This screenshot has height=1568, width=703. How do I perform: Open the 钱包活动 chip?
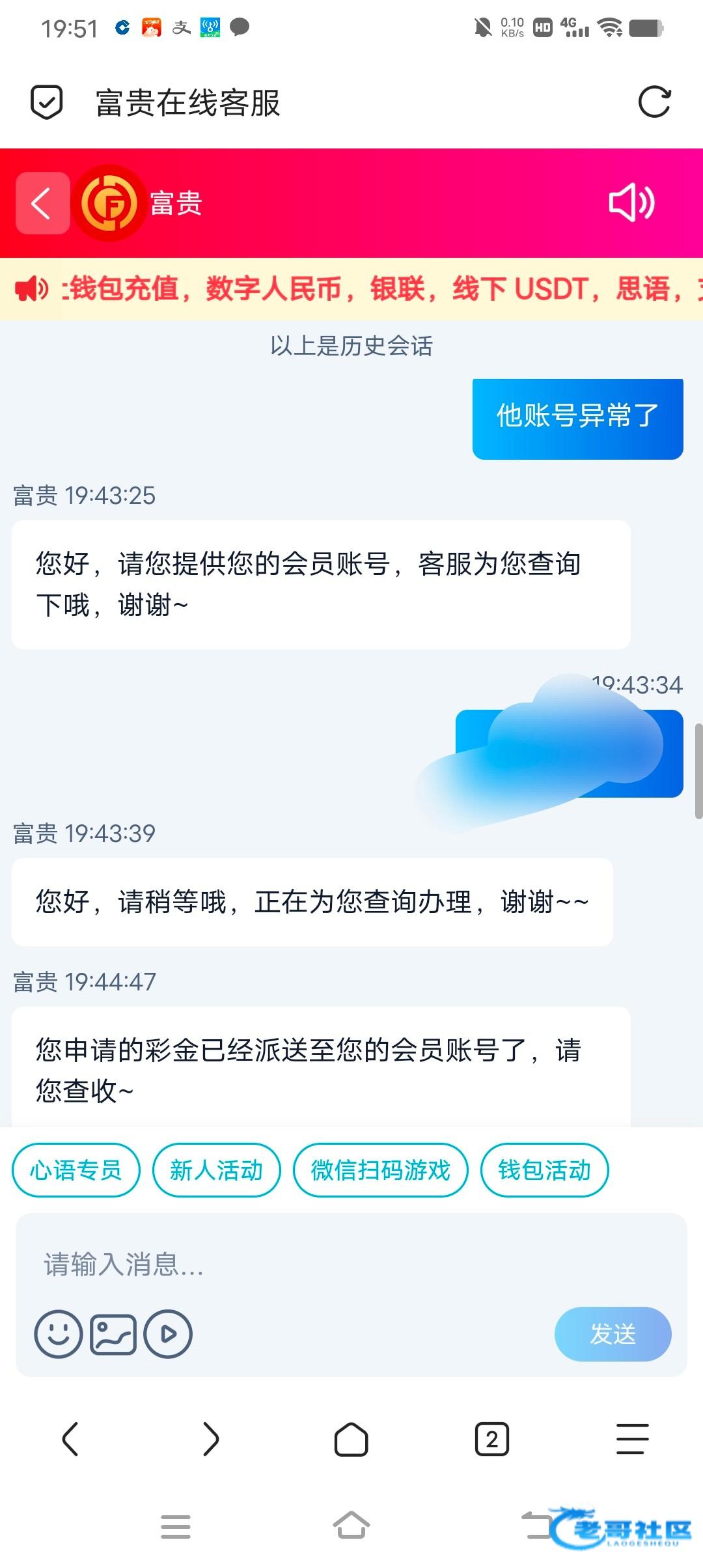coord(544,1170)
